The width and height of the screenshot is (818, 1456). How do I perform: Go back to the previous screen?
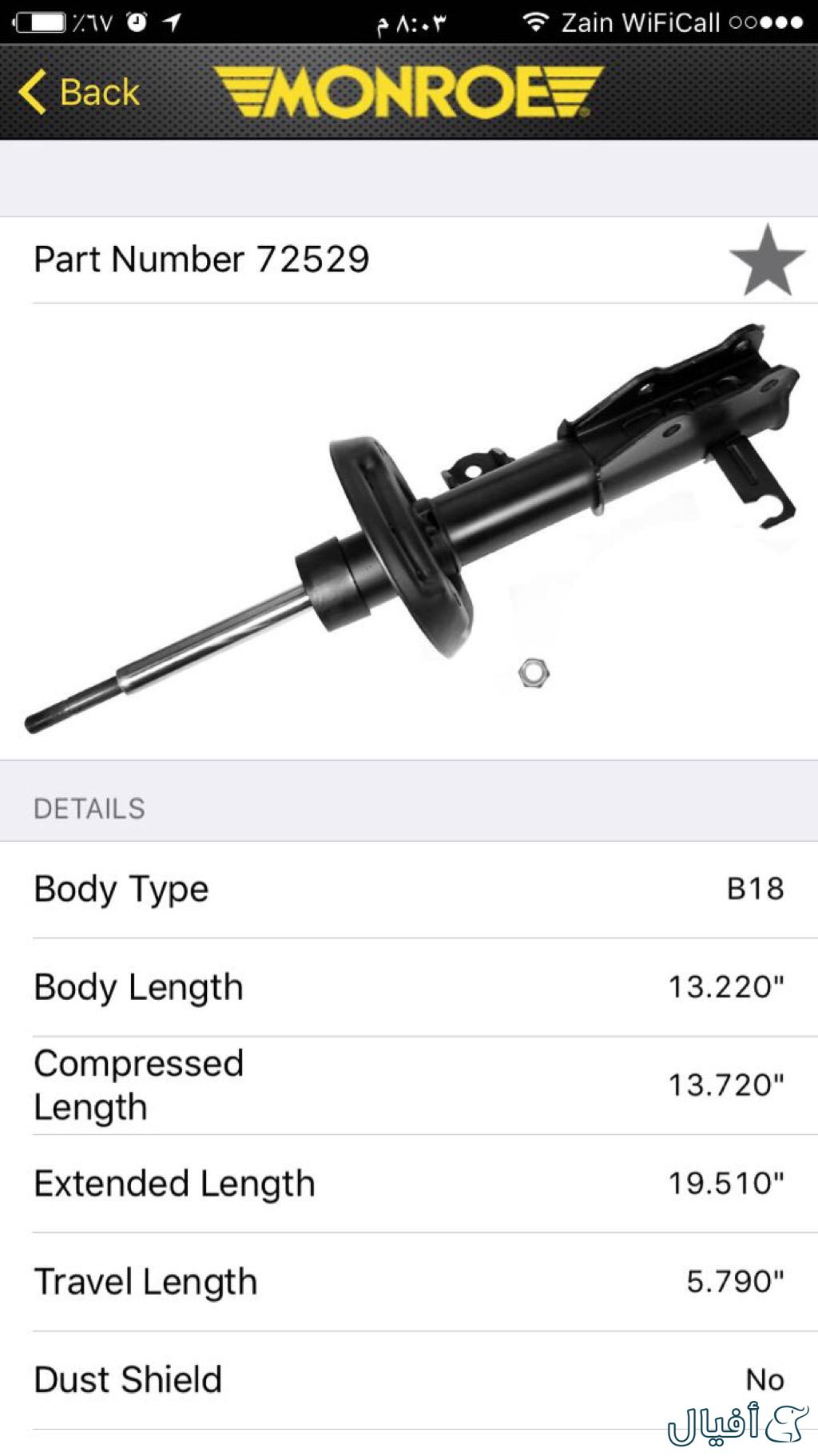80,92
